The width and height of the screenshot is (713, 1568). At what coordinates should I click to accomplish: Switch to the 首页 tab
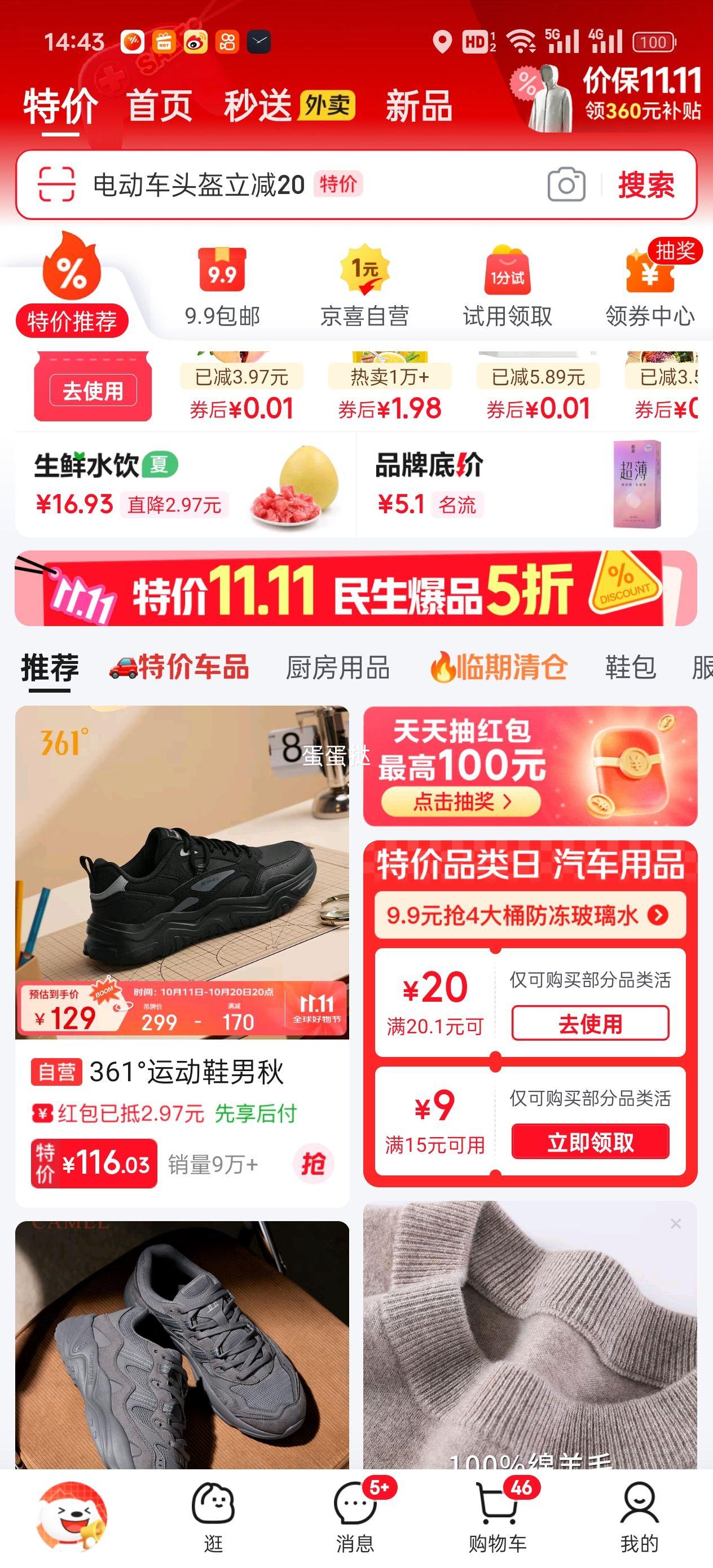(x=160, y=106)
